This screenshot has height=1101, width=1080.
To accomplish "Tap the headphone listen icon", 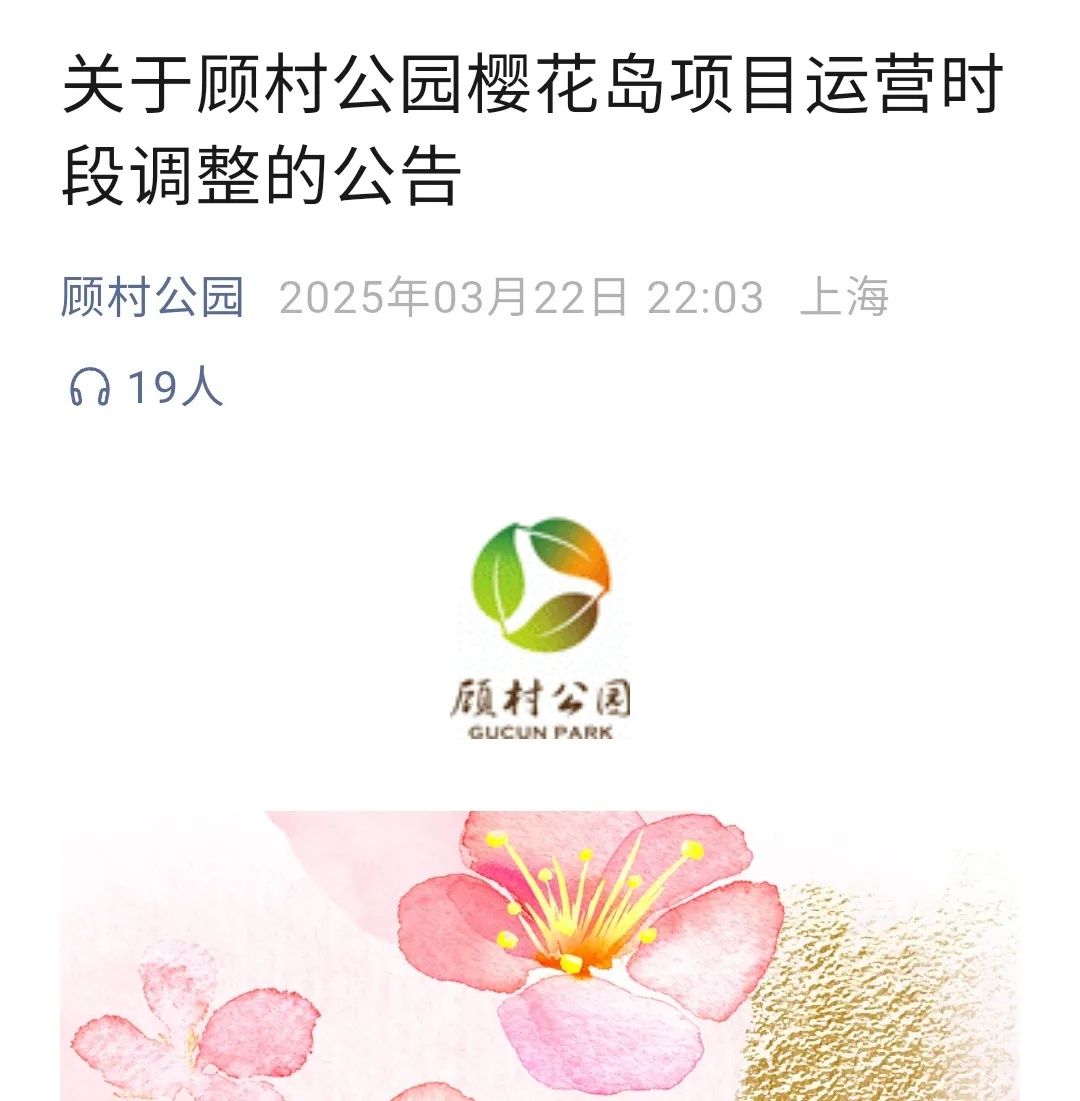I will tap(90, 387).
